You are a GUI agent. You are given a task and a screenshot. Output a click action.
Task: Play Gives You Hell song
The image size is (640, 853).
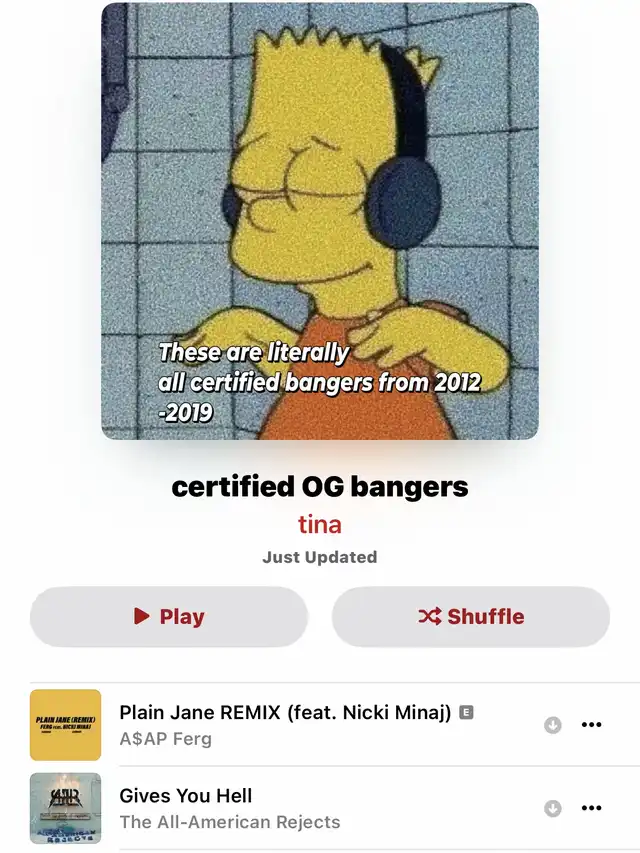pyautogui.click(x=230, y=808)
